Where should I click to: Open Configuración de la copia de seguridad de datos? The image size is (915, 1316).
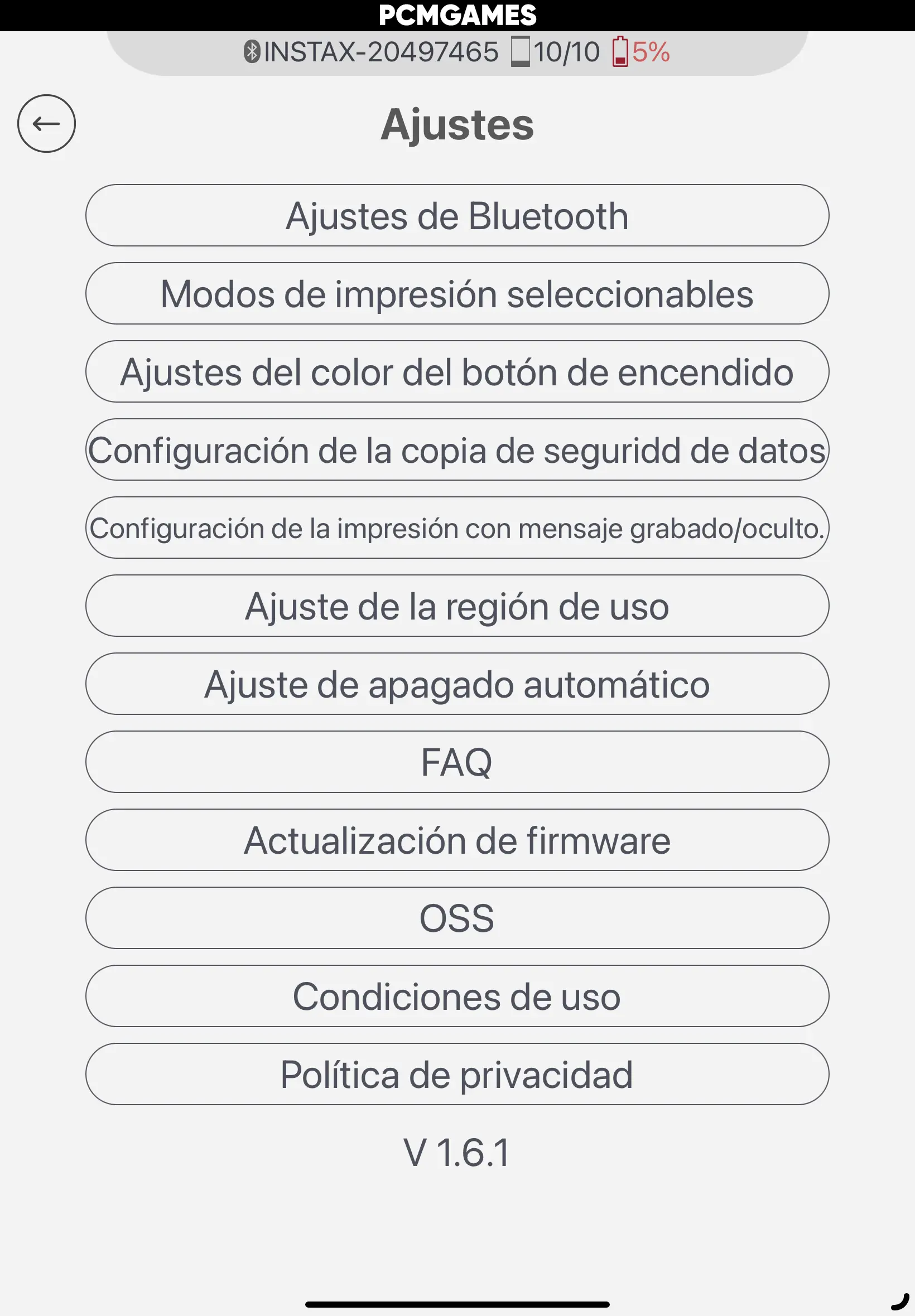pos(457,450)
